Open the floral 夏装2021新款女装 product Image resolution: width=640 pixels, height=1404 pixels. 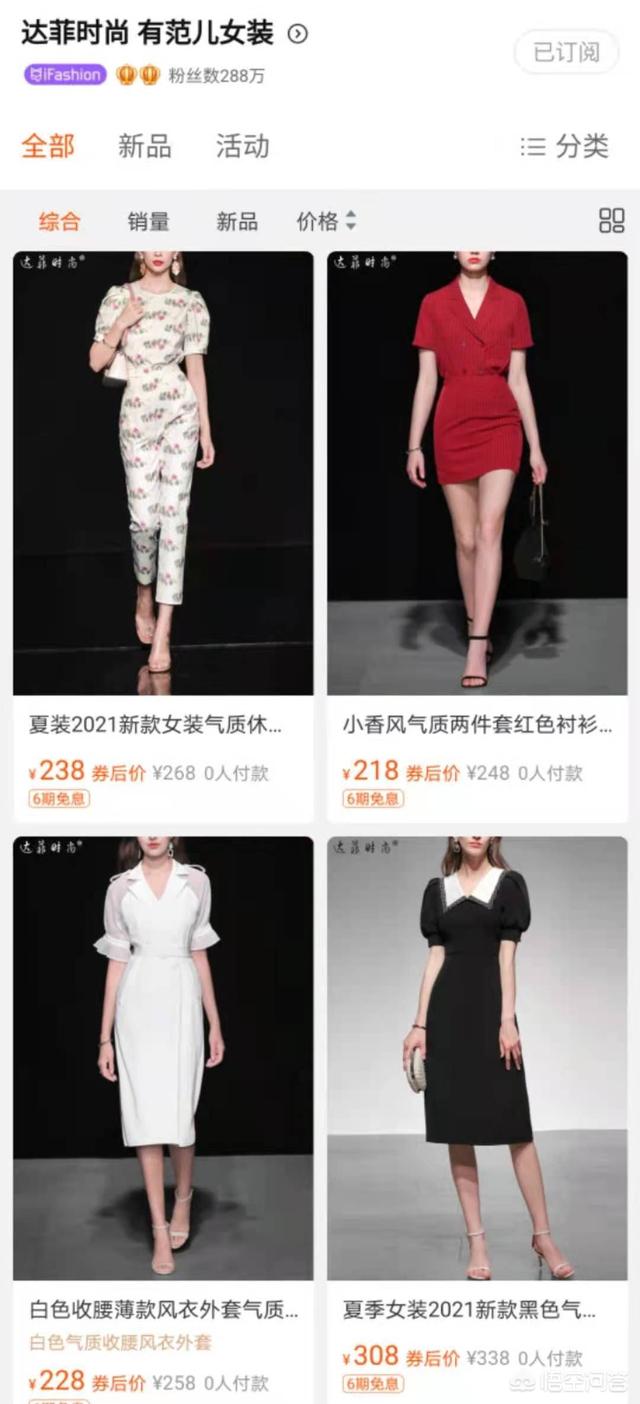[x=163, y=473]
